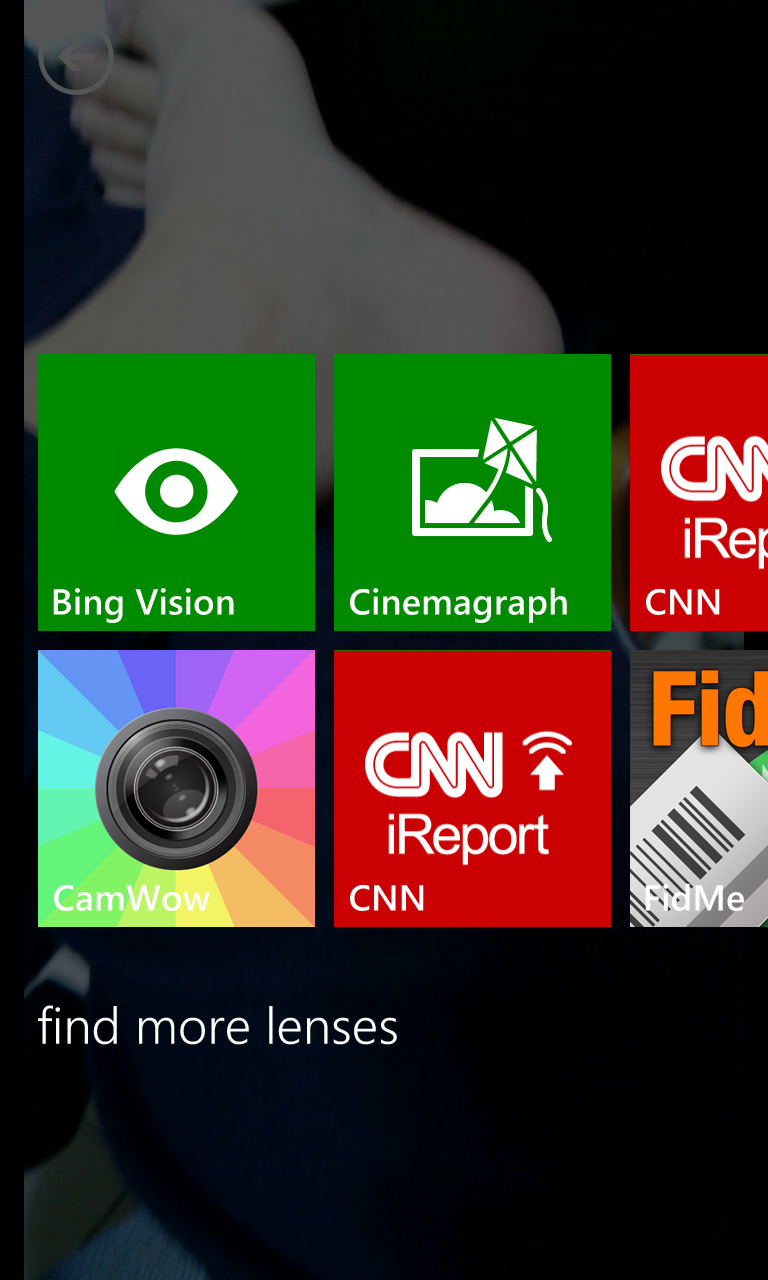The height and width of the screenshot is (1280, 768).
Task: Select the CamWow lens tile
Action: (176, 788)
